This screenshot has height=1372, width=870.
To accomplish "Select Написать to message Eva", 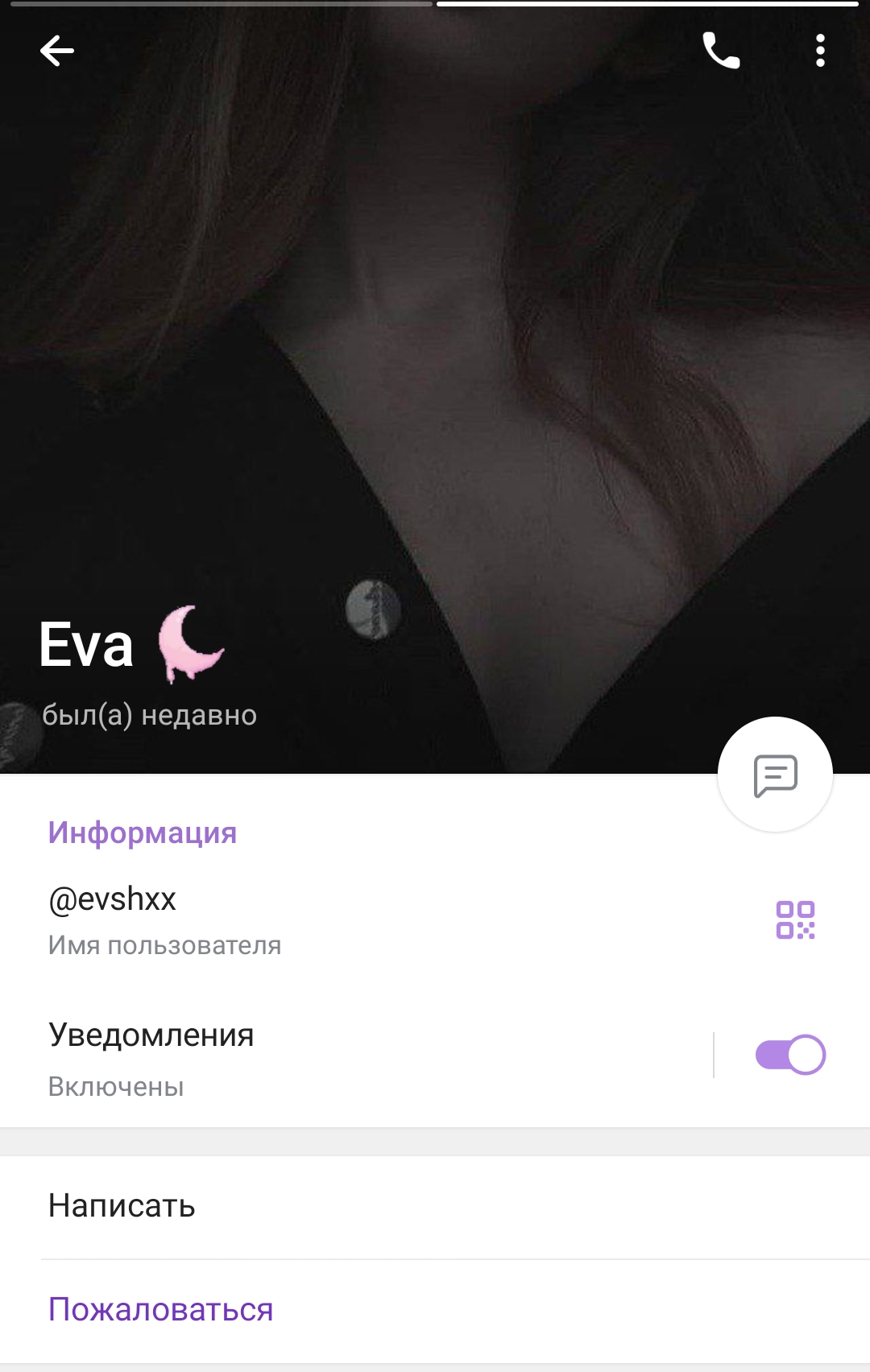I will (122, 1206).
